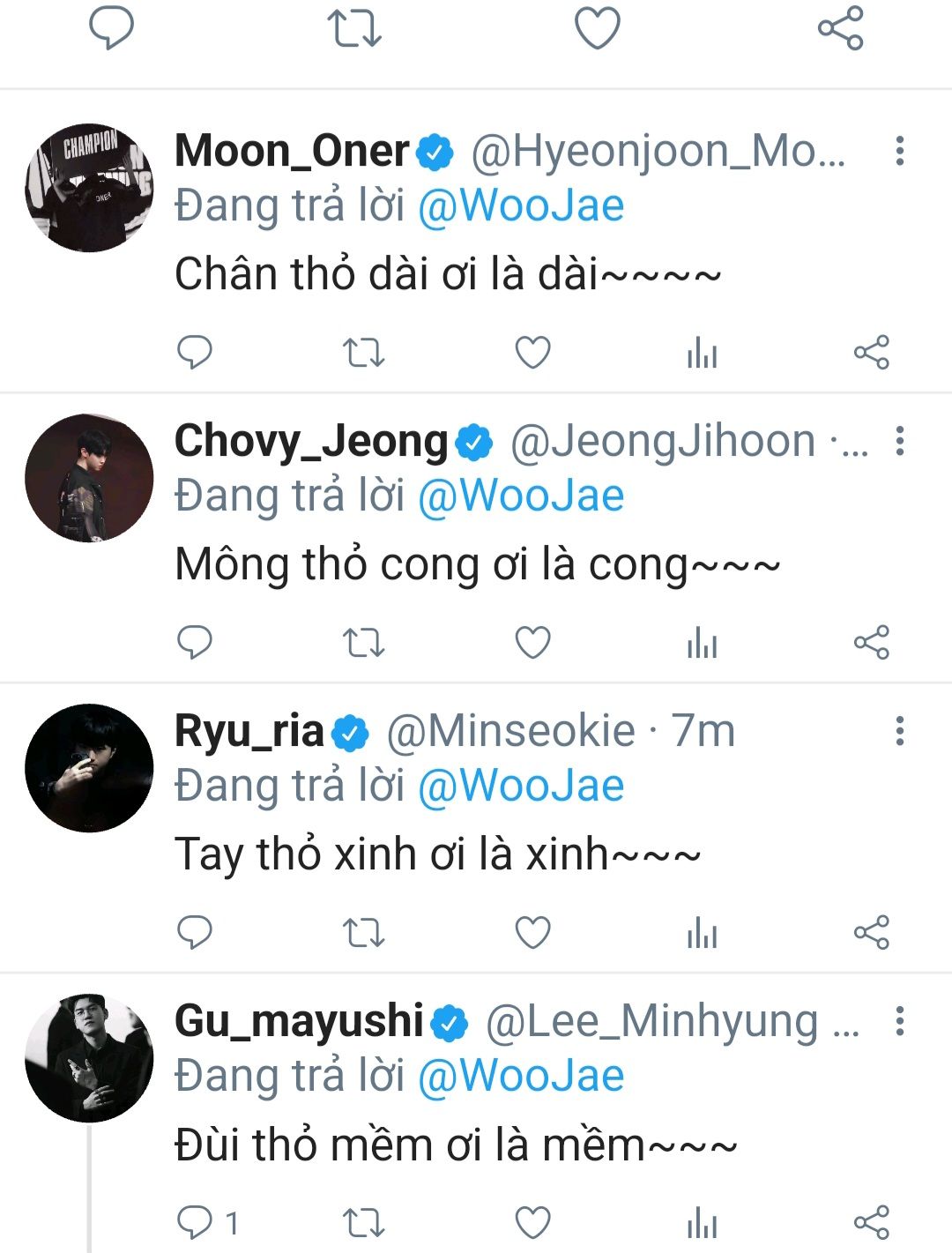Reply to the main tweet at top

112,28
